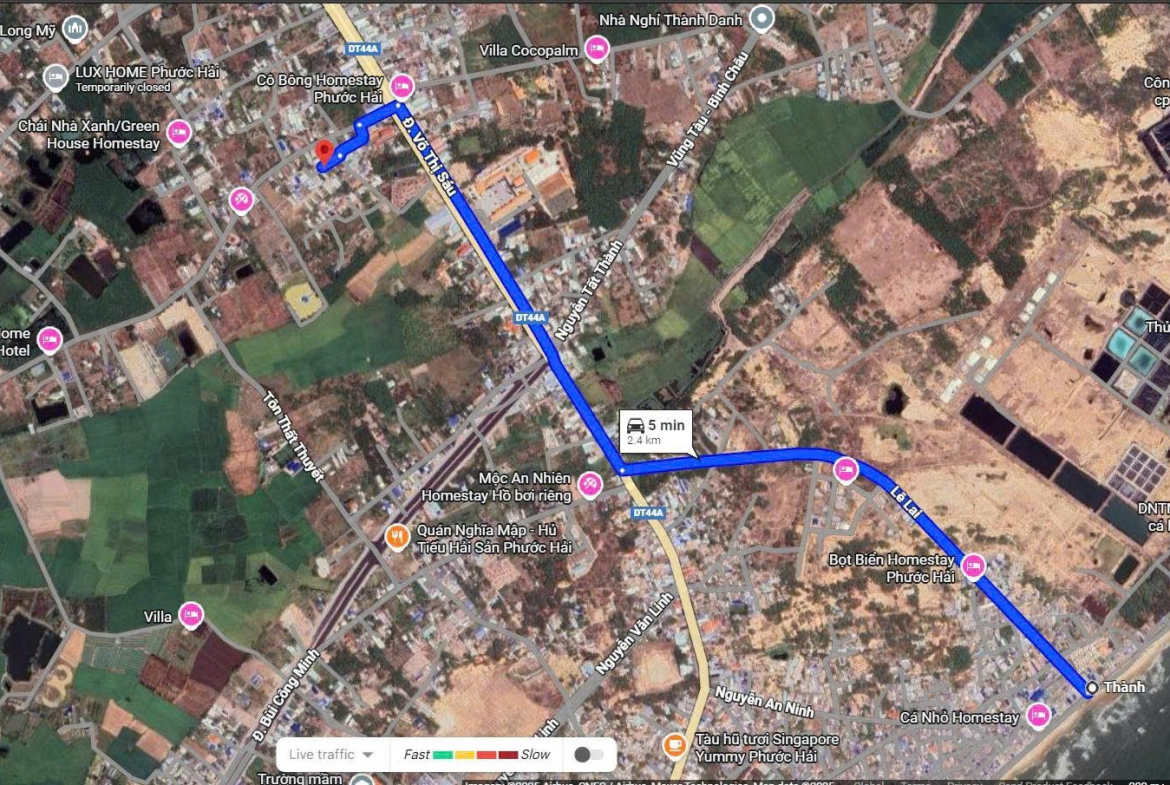Open the Cá Nhỏ Homestay marker
The image size is (1170, 785).
tap(1039, 714)
